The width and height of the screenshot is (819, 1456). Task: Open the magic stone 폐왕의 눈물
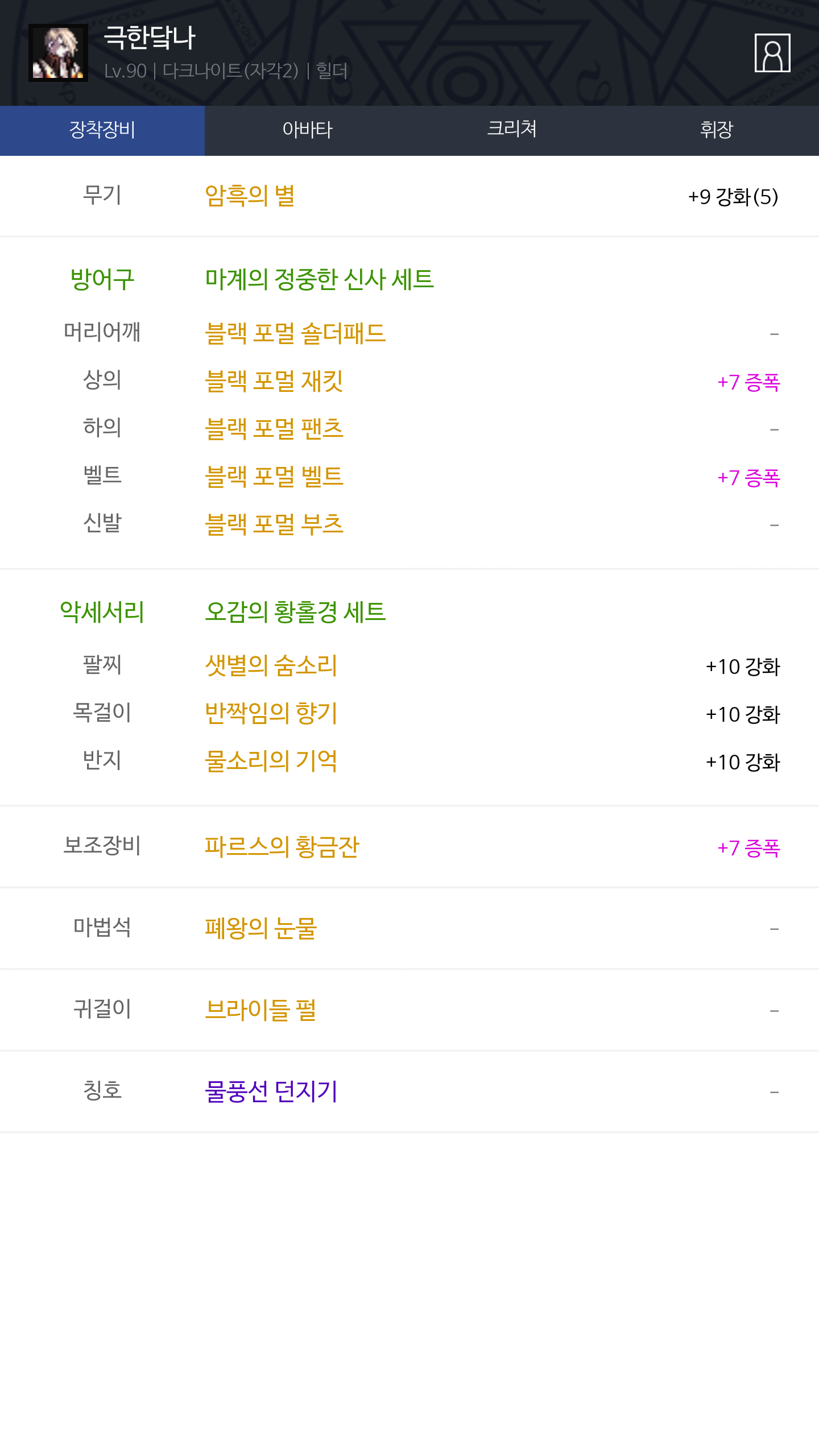coord(260,929)
